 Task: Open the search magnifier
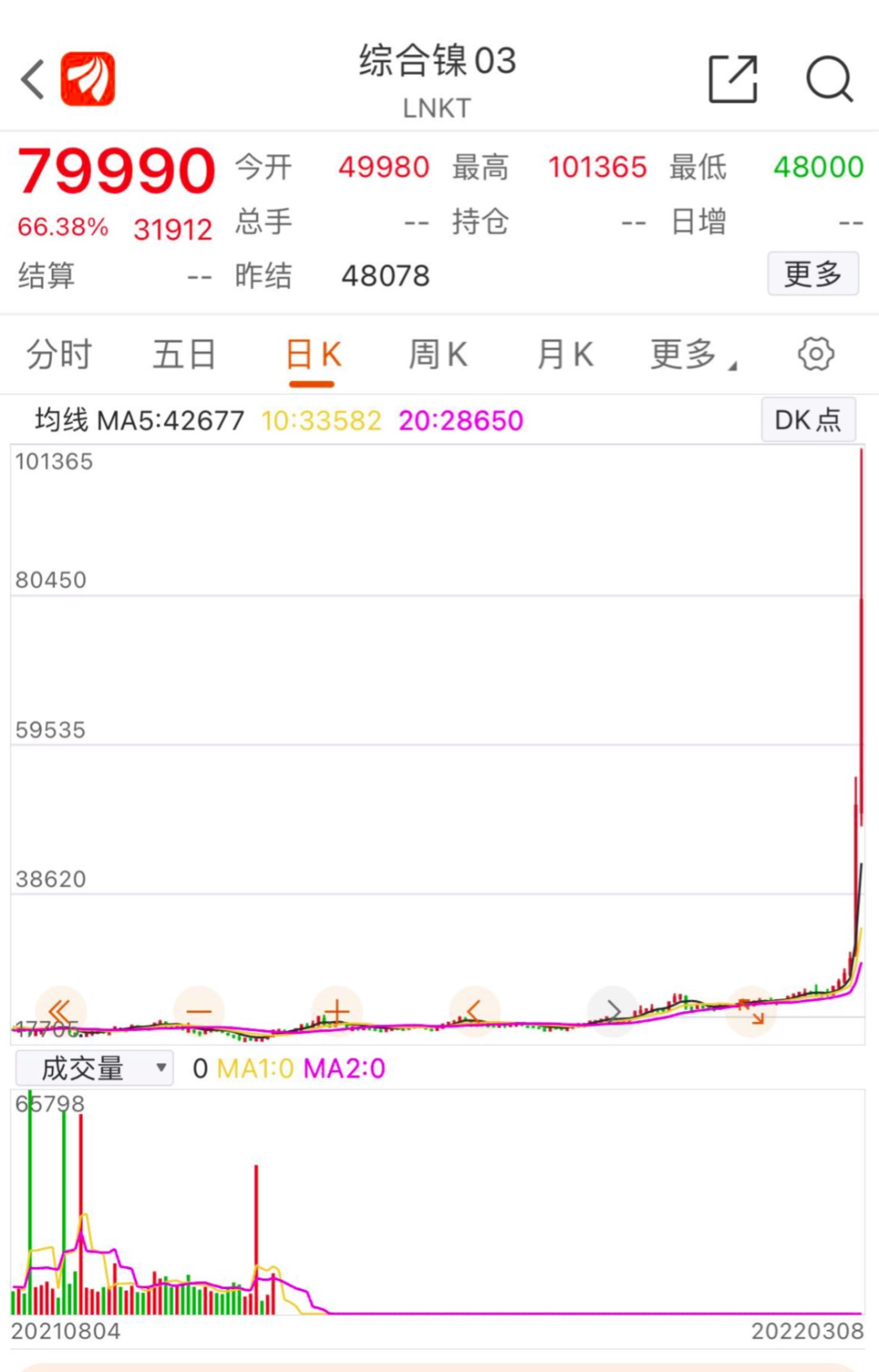click(x=829, y=80)
